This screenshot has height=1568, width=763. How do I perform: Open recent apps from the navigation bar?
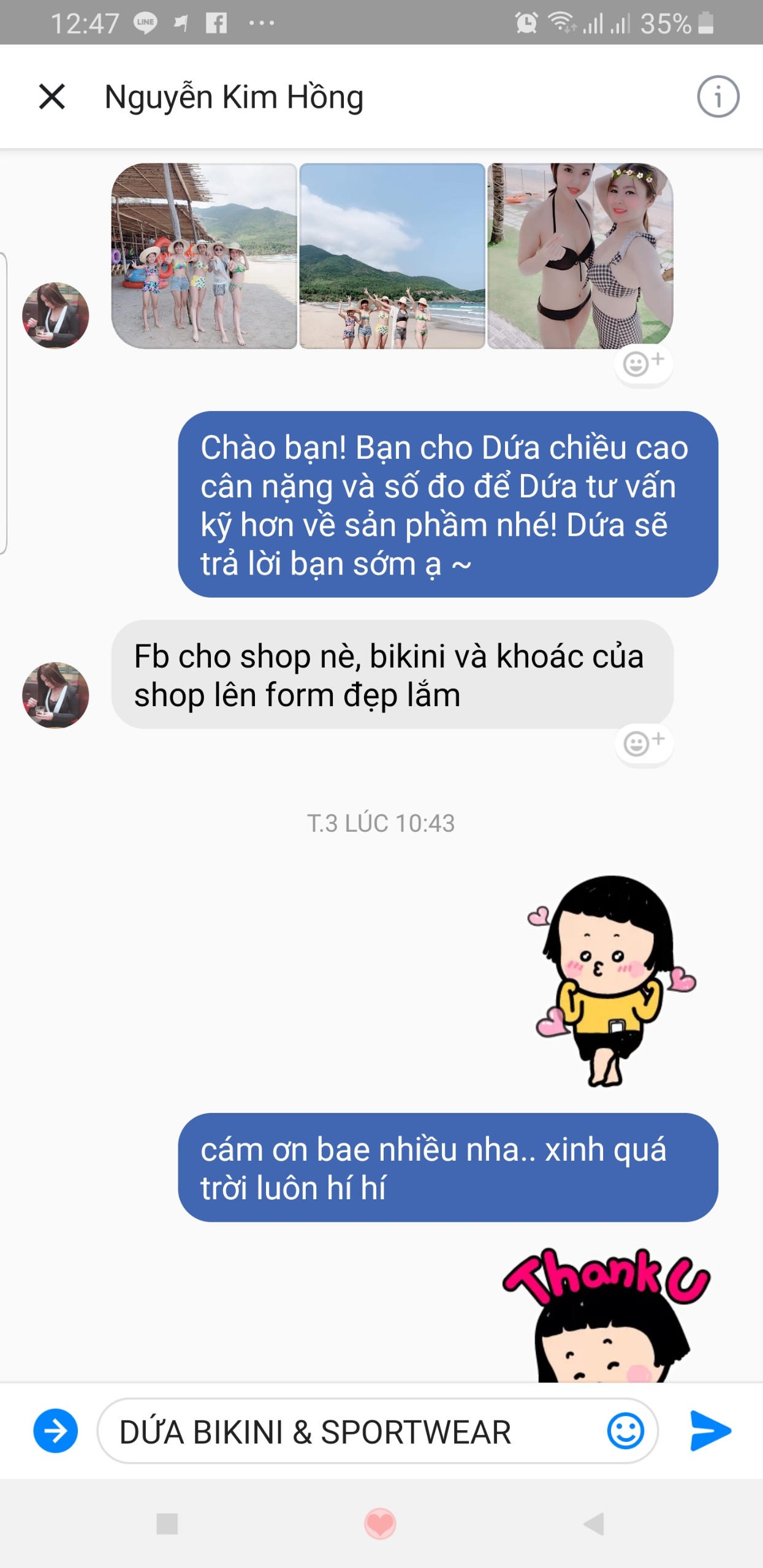pyautogui.click(x=167, y=1523)
